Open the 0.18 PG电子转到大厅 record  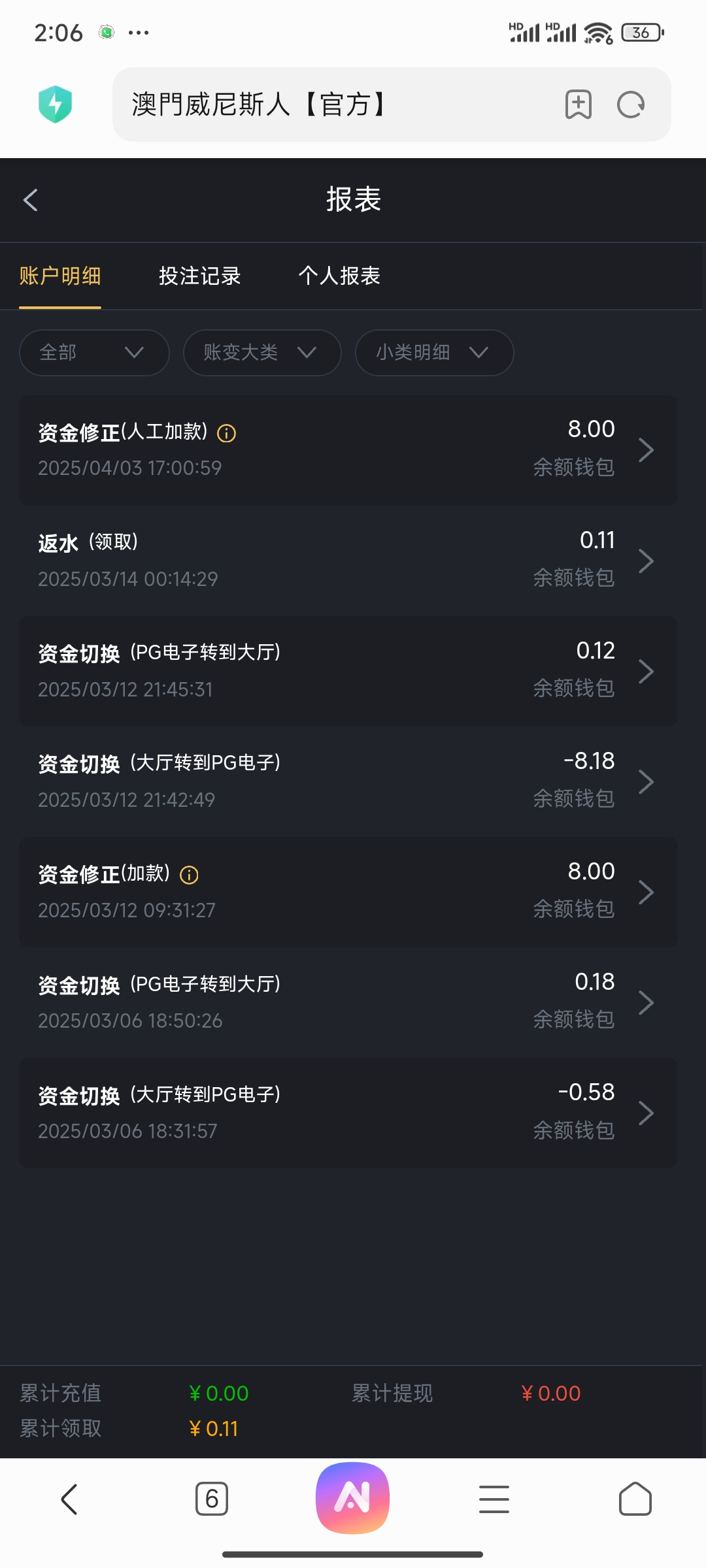[348, 1002]
